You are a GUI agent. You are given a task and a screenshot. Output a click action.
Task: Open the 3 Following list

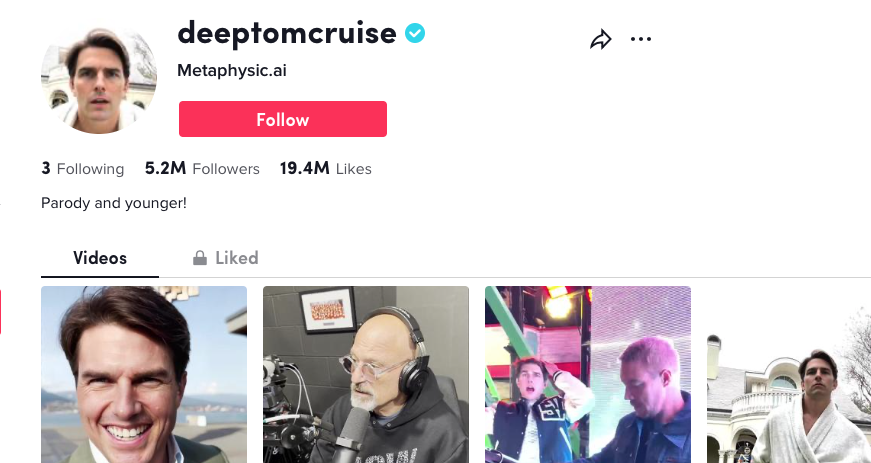(83, 169)
